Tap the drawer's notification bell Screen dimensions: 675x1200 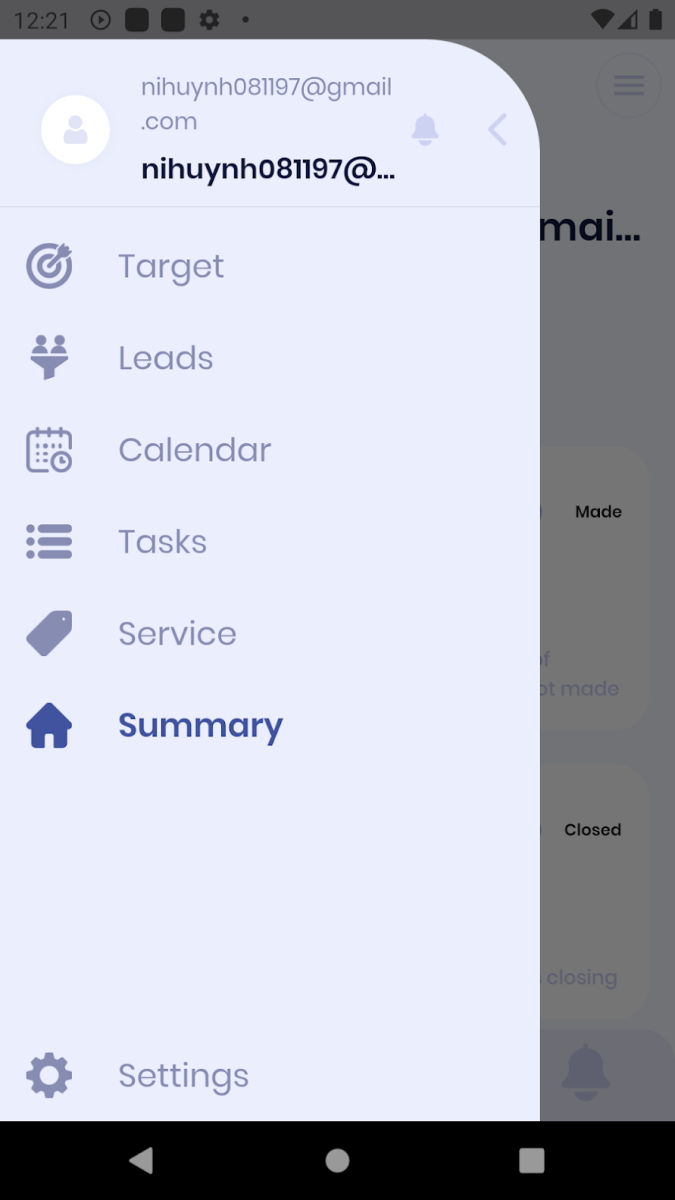425,130
